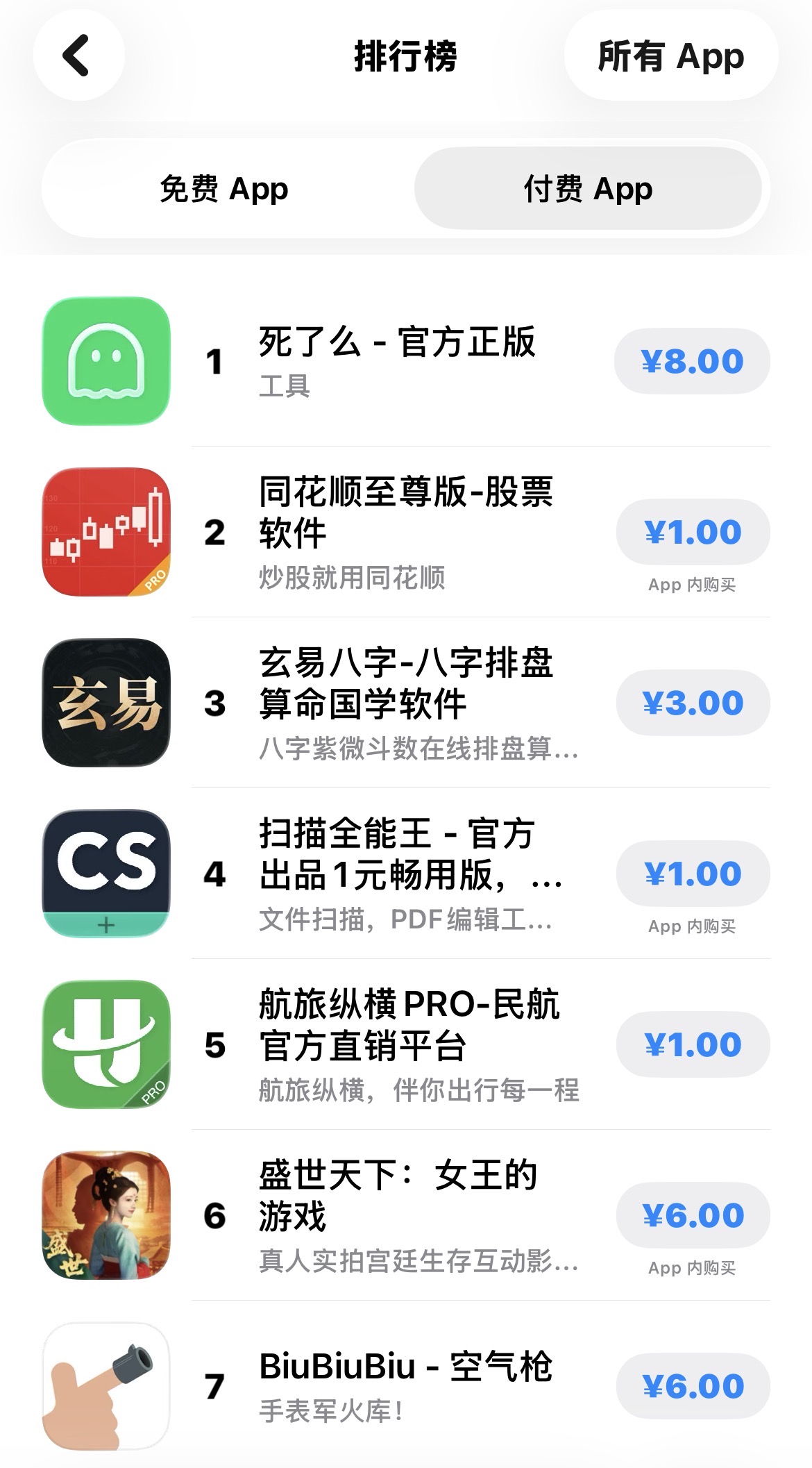Buy 死了么 for ¥8.00
The height and width of the screenshot is (1468, 812).
coord(692,361)
